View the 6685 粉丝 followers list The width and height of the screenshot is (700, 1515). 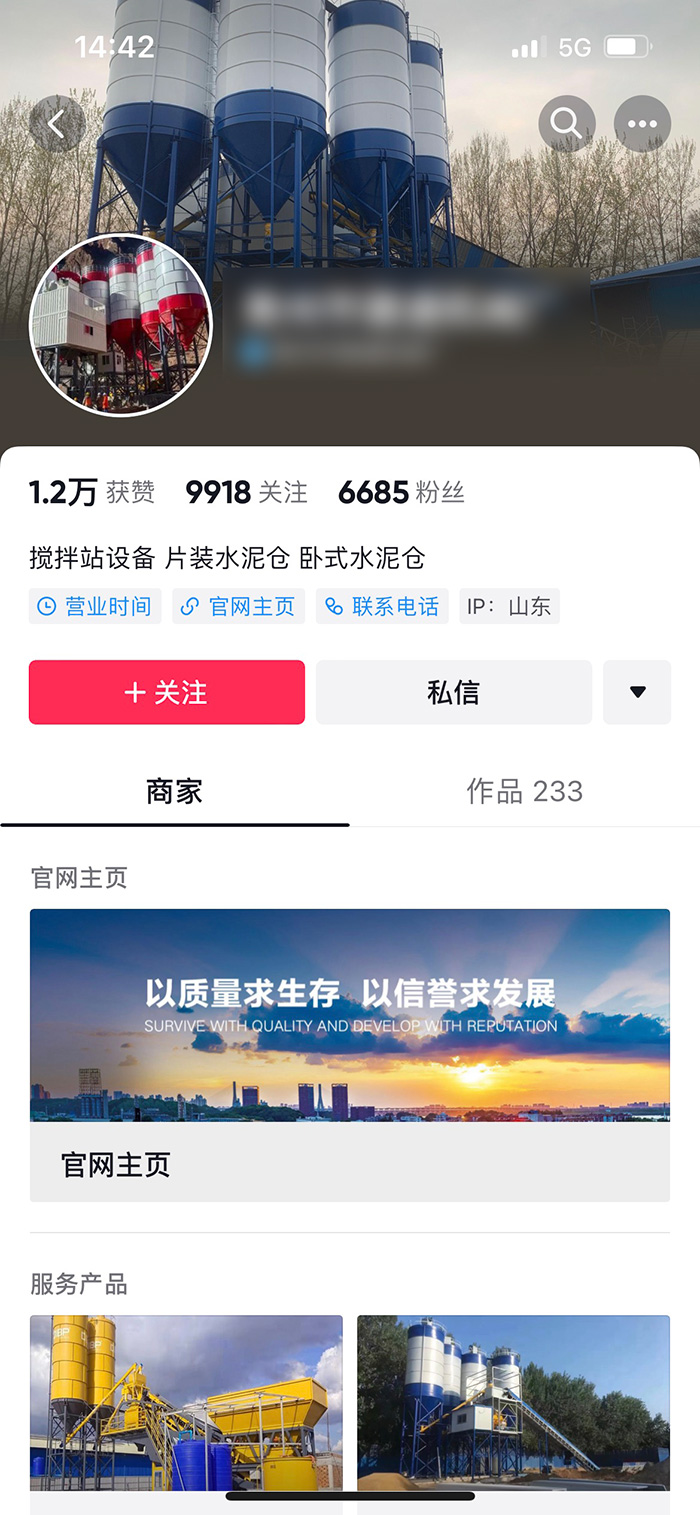tap(401, 492)
